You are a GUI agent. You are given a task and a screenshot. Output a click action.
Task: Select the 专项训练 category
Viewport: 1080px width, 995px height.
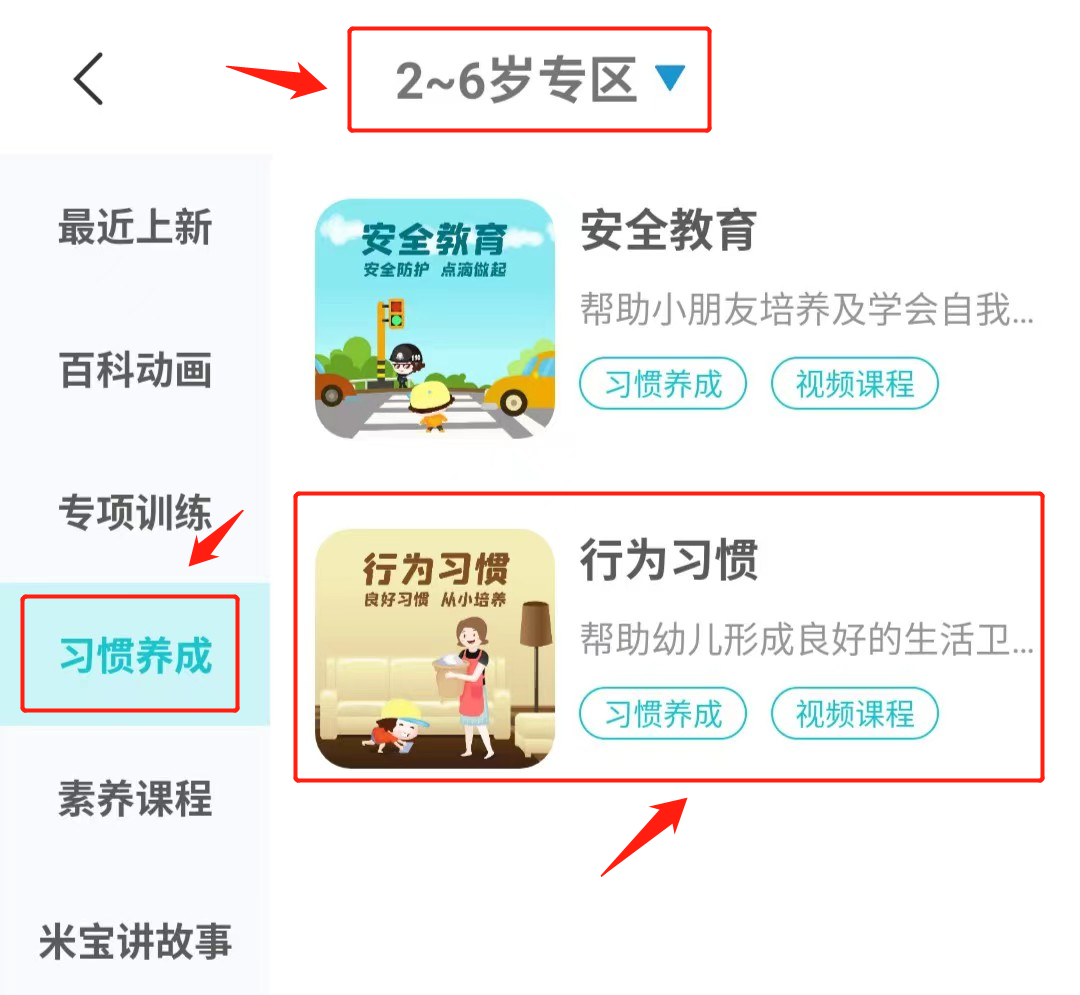pos(135,513)
